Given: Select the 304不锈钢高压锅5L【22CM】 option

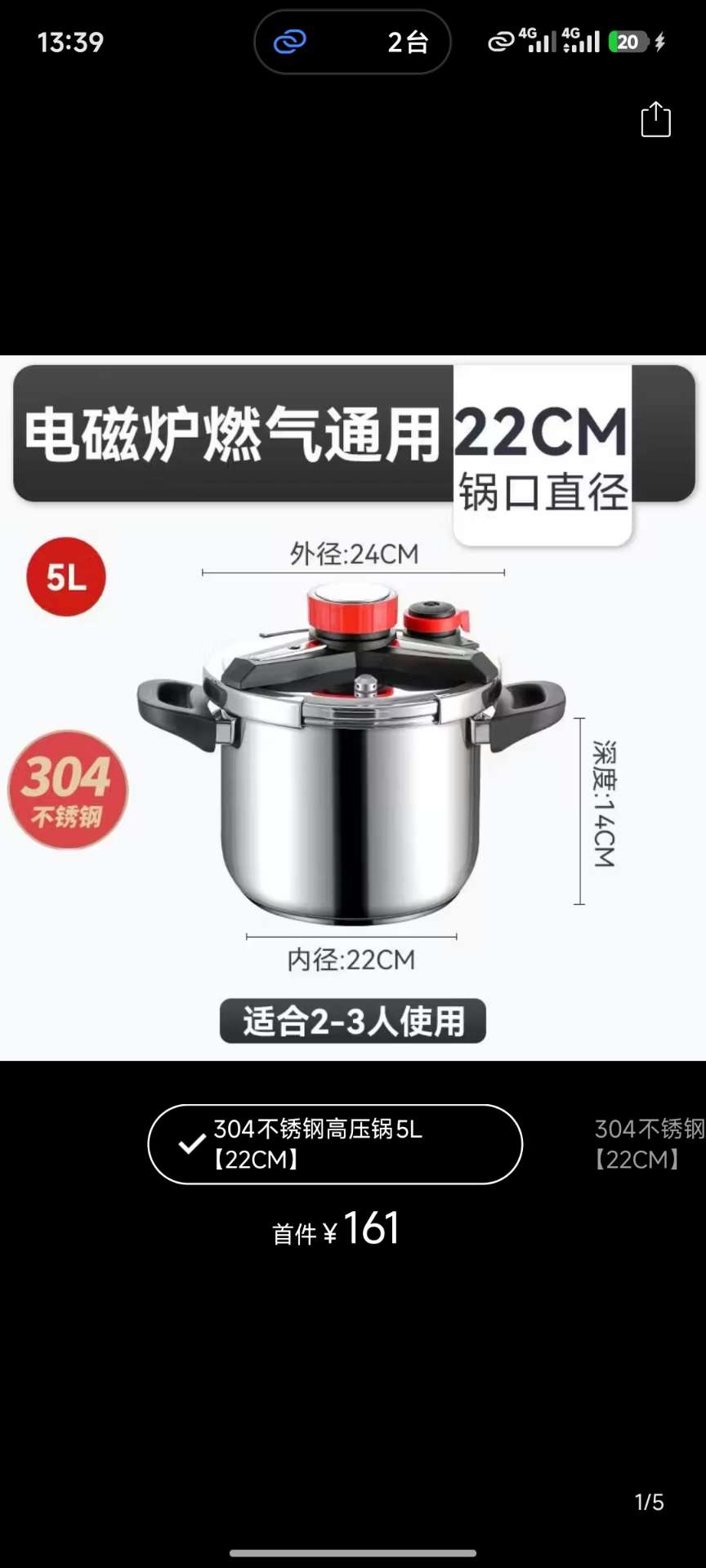Looking at the screenshot, I should (x=335, y=1144).
